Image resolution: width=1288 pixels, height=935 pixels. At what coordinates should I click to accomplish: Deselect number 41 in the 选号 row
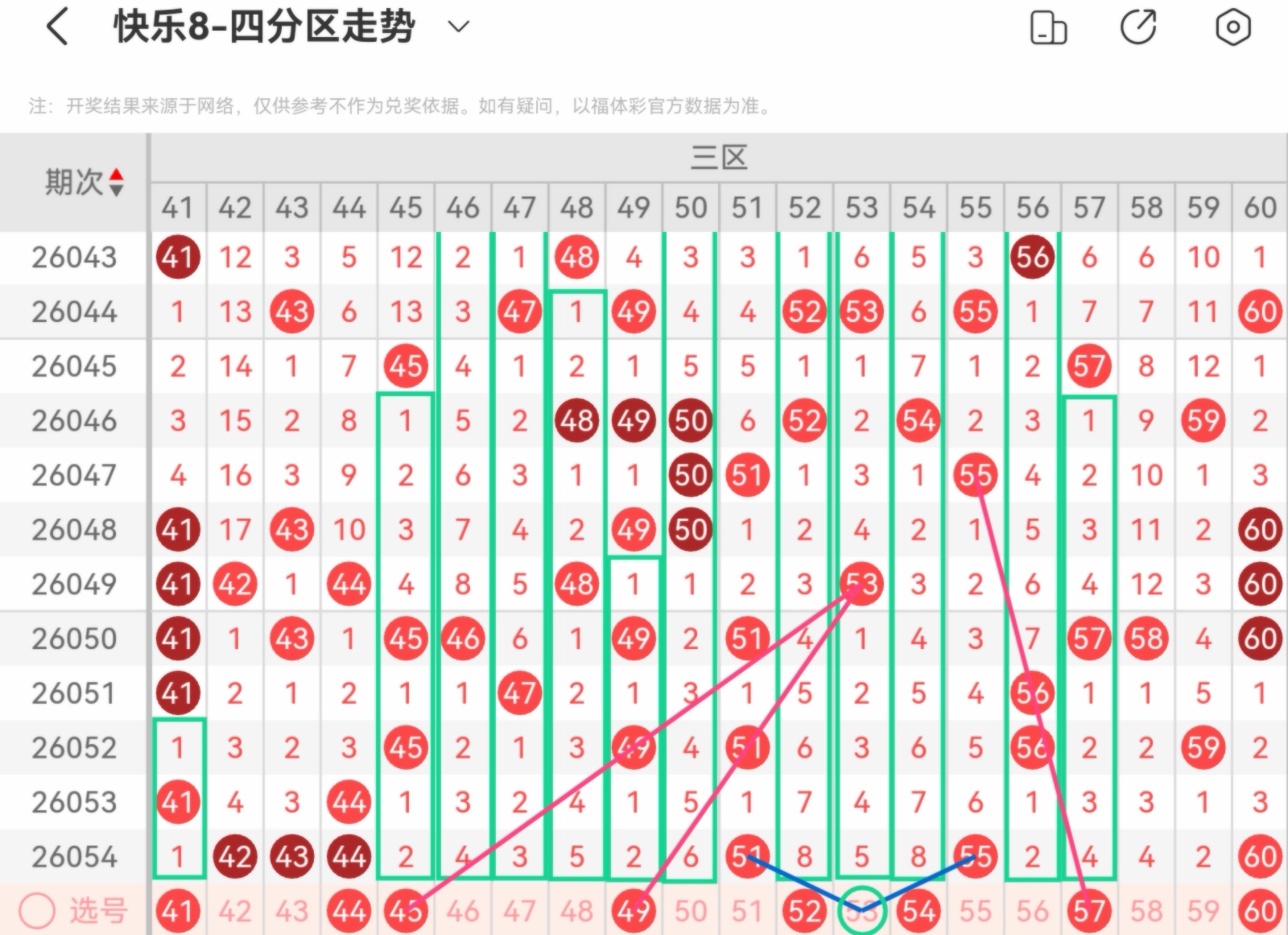[178, 912]
